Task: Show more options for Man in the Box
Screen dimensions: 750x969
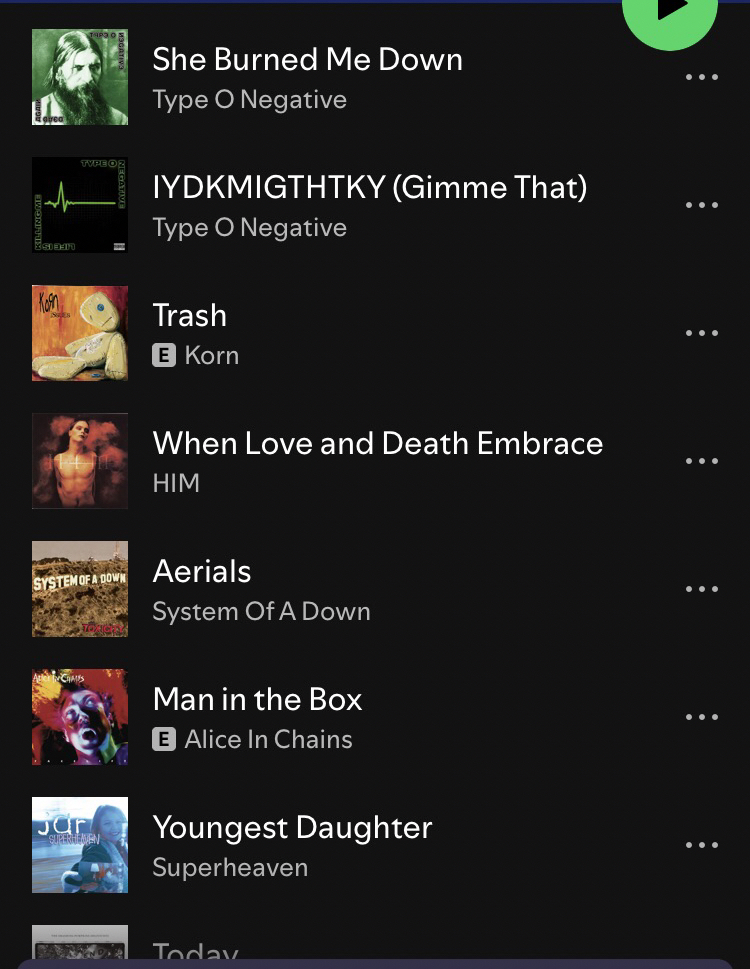Action: [702, 717]
